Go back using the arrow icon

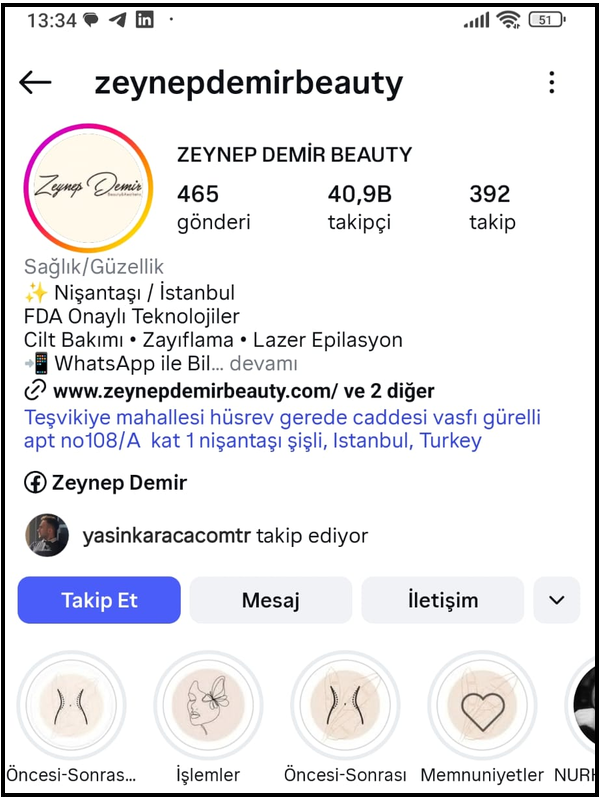(x=36, y=82)
